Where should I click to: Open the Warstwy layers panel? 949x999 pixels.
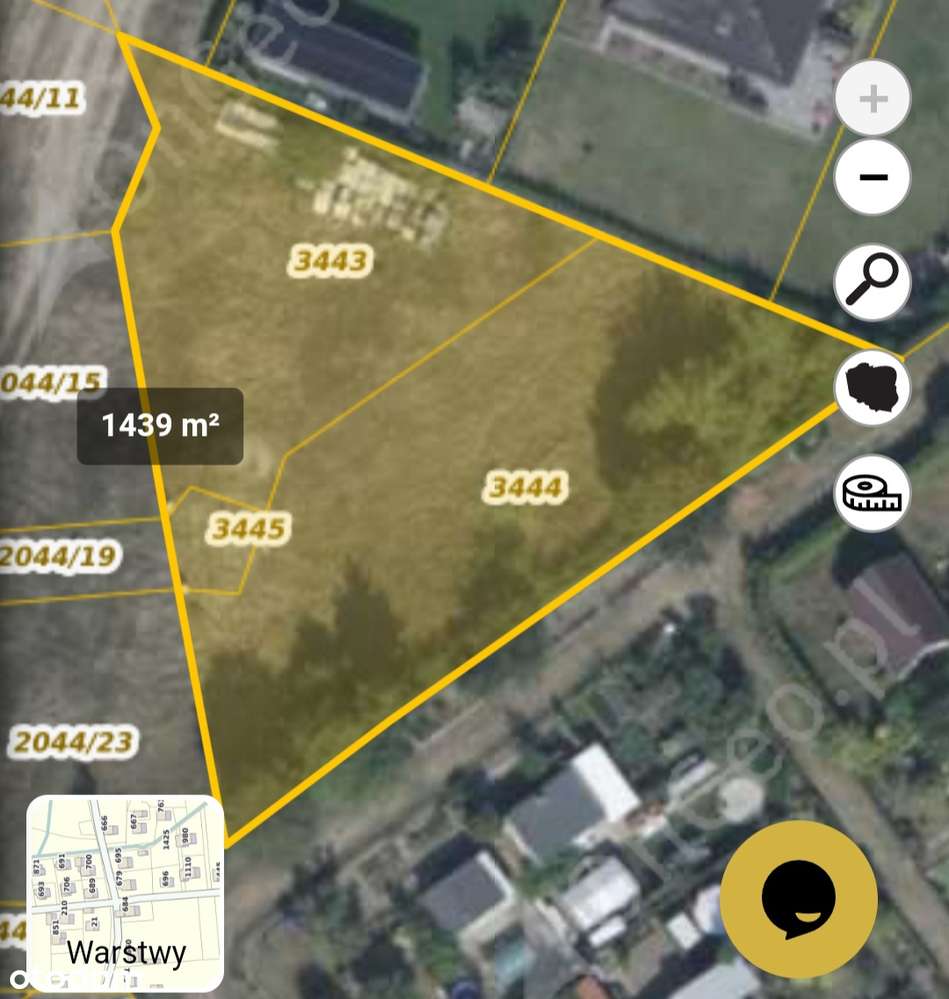tap(125, 894)
